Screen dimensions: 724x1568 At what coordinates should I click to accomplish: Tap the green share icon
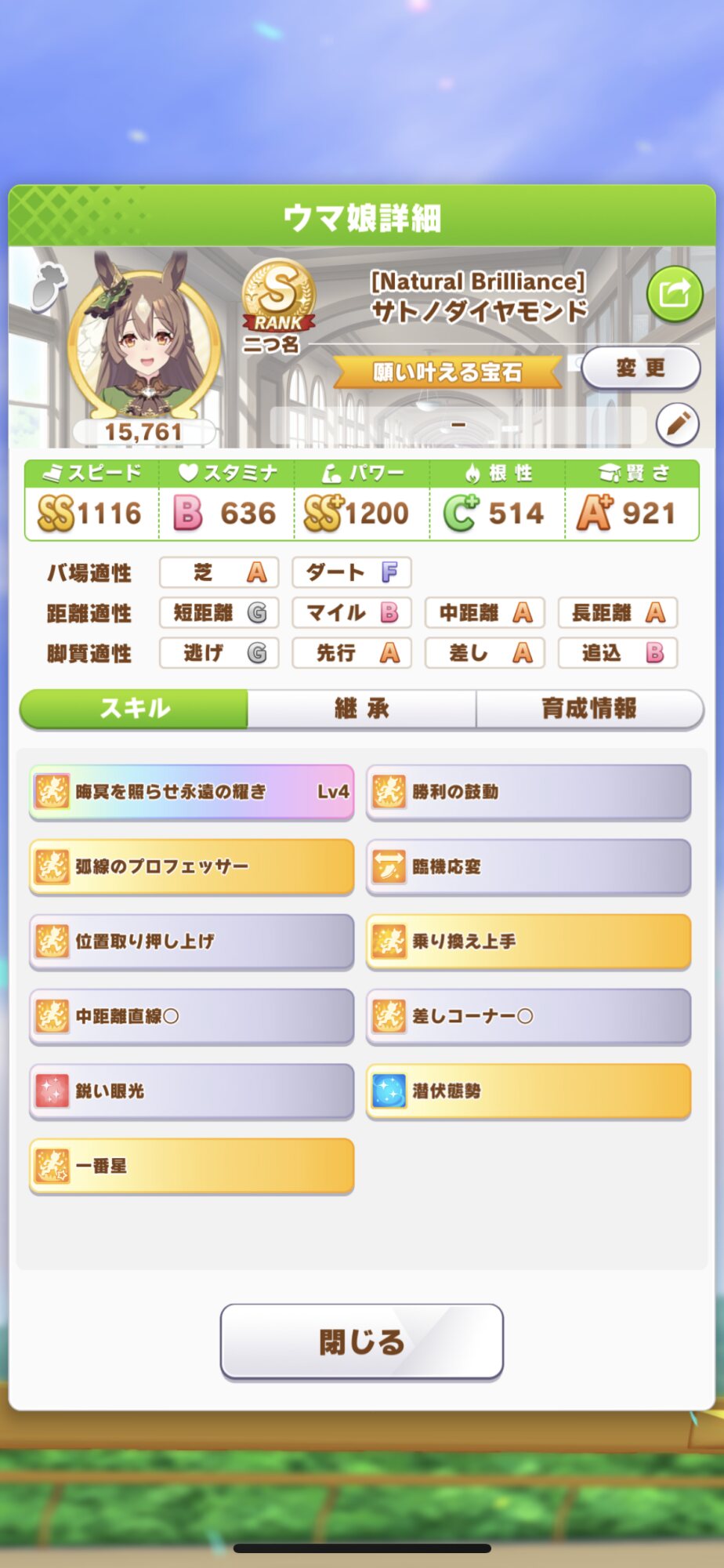(x=674, y=295)
